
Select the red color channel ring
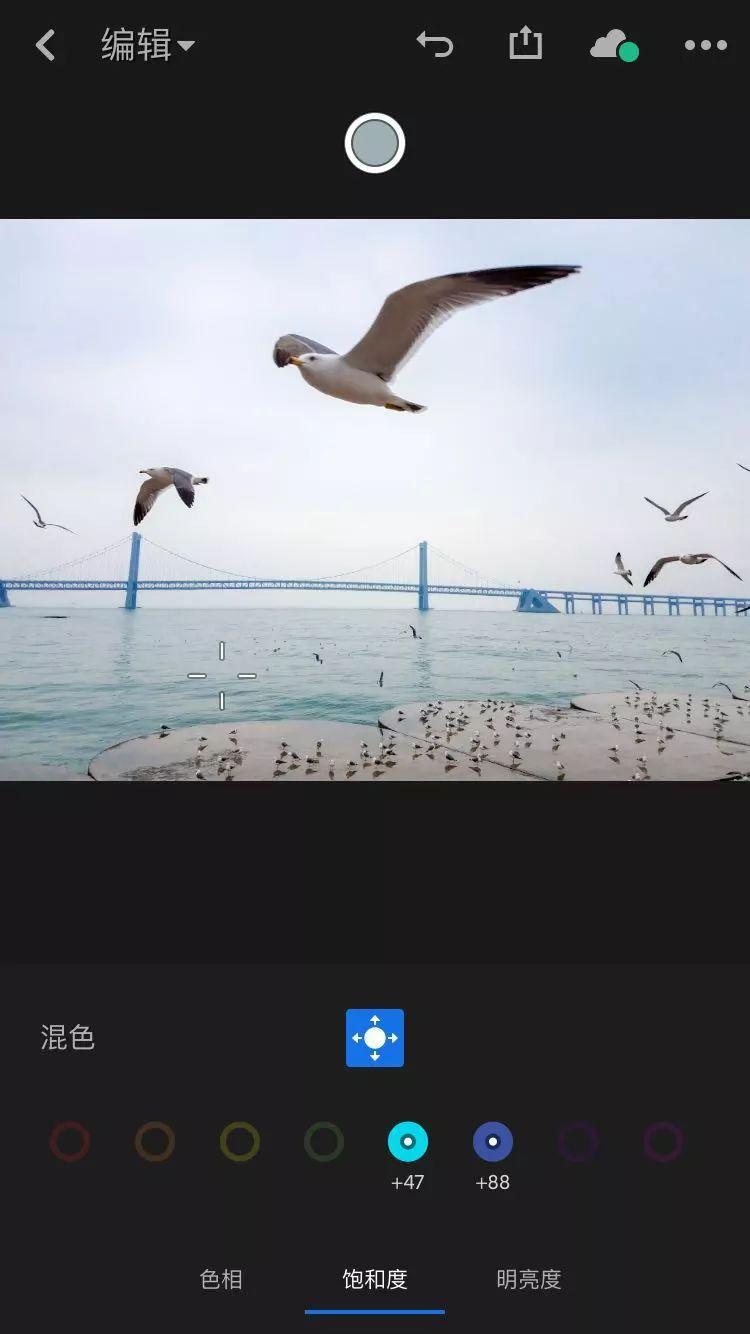(69, 1140)
